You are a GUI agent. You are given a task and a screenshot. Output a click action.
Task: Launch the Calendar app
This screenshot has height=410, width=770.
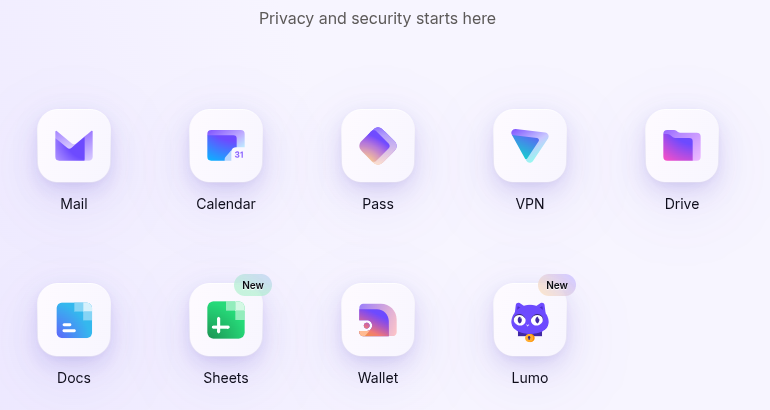226,146
